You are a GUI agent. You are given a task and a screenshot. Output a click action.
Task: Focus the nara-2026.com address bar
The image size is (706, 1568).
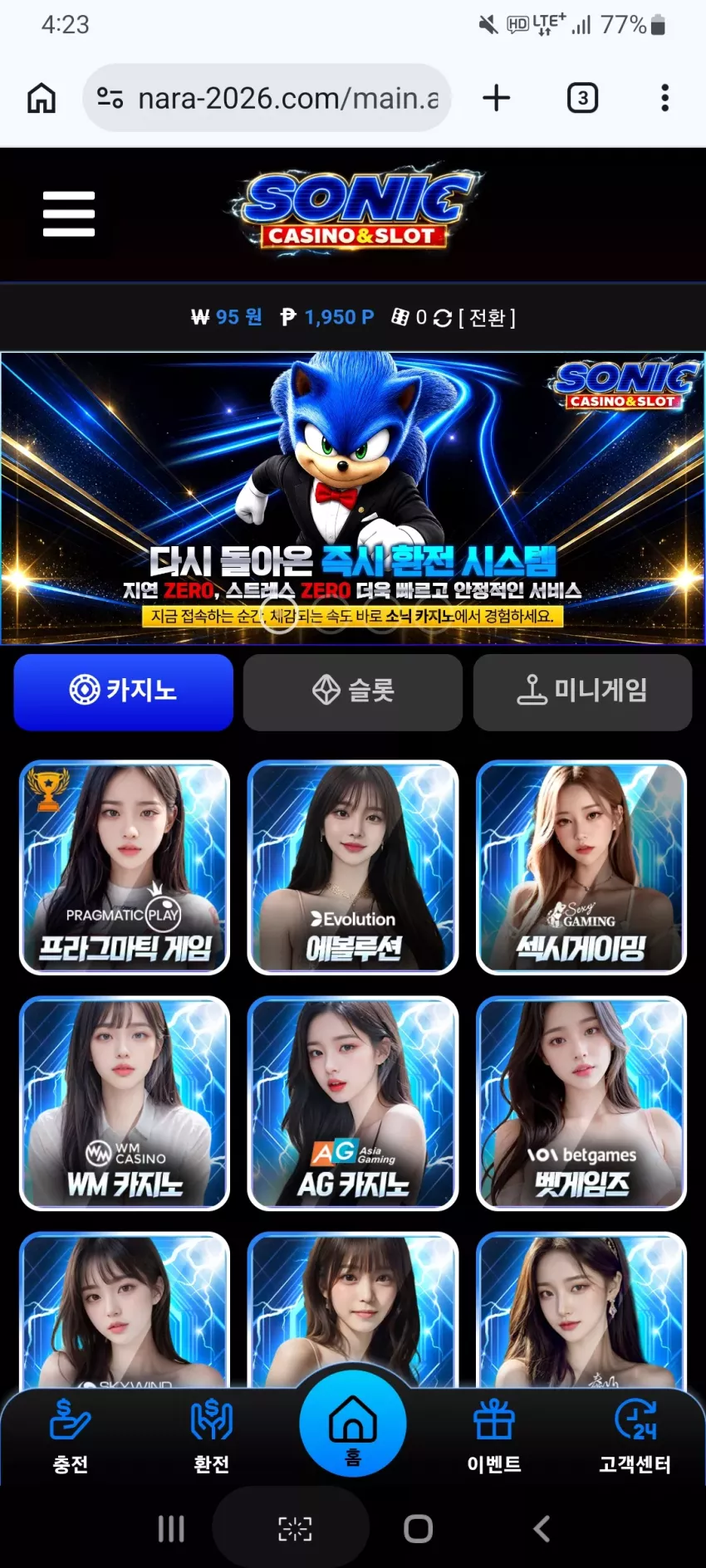(x=267, y=98)
